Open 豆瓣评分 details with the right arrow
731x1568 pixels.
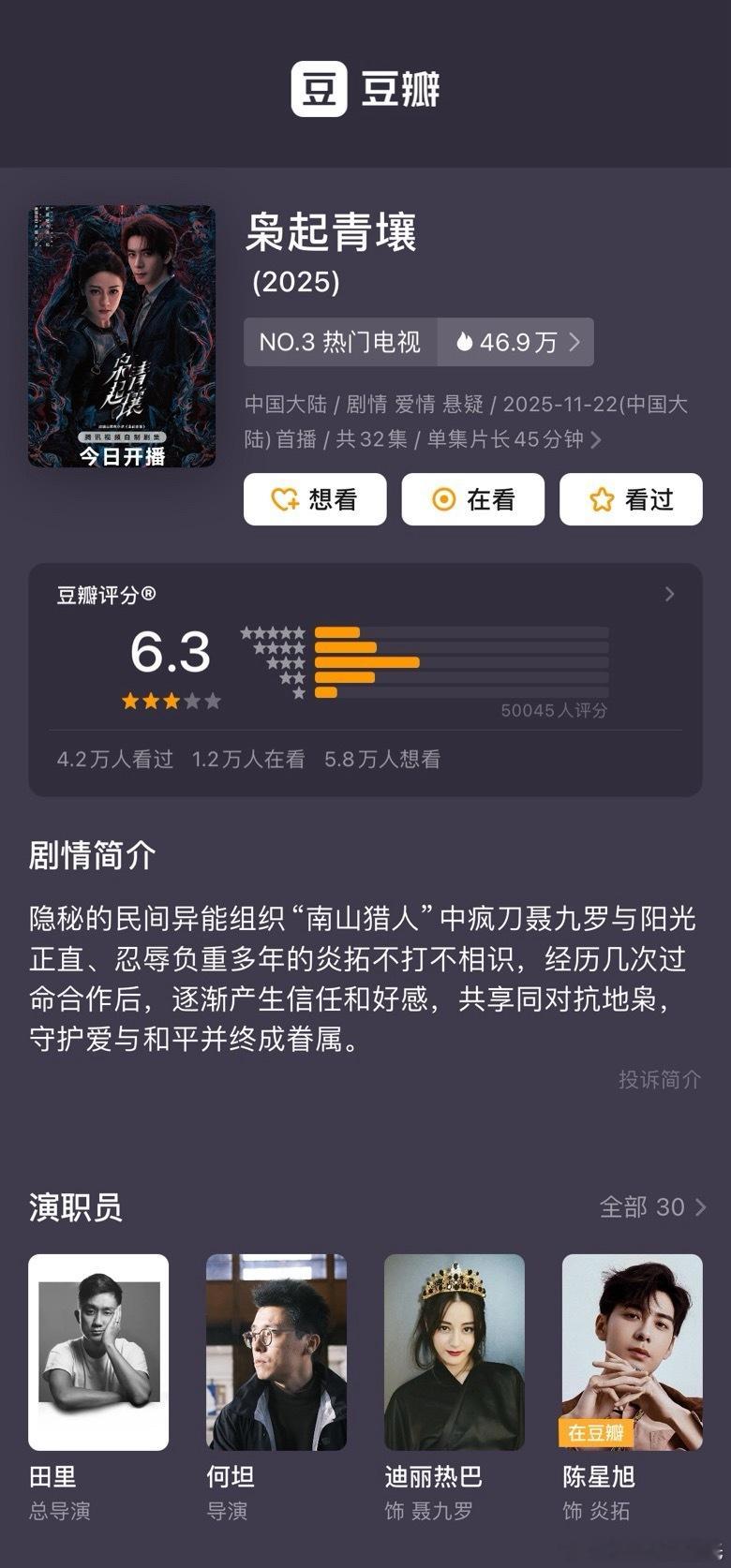point(669,594)
